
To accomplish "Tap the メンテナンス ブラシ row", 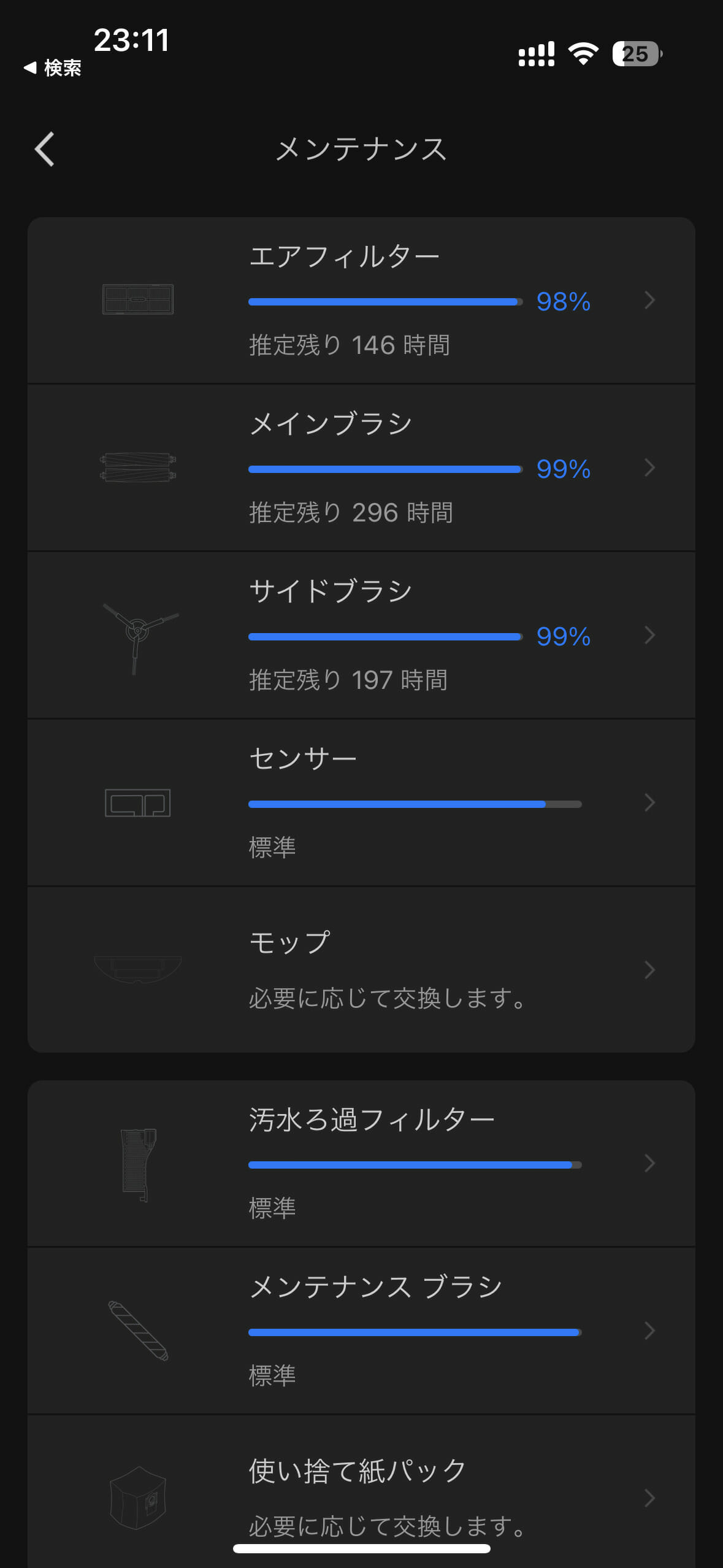I will pos(361,1331).
